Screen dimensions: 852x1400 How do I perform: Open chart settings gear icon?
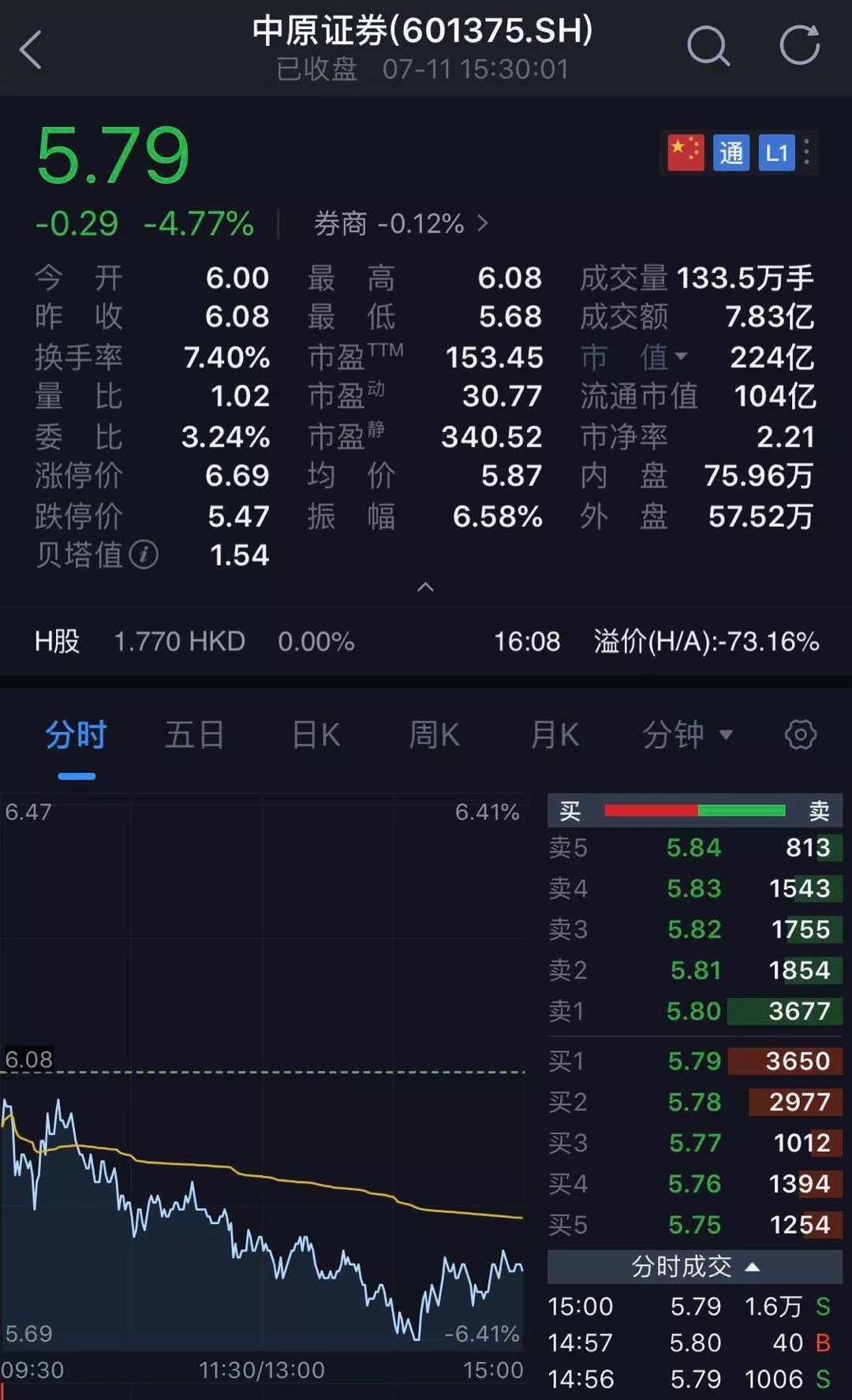pyautogui.click(x=801, y=735)
